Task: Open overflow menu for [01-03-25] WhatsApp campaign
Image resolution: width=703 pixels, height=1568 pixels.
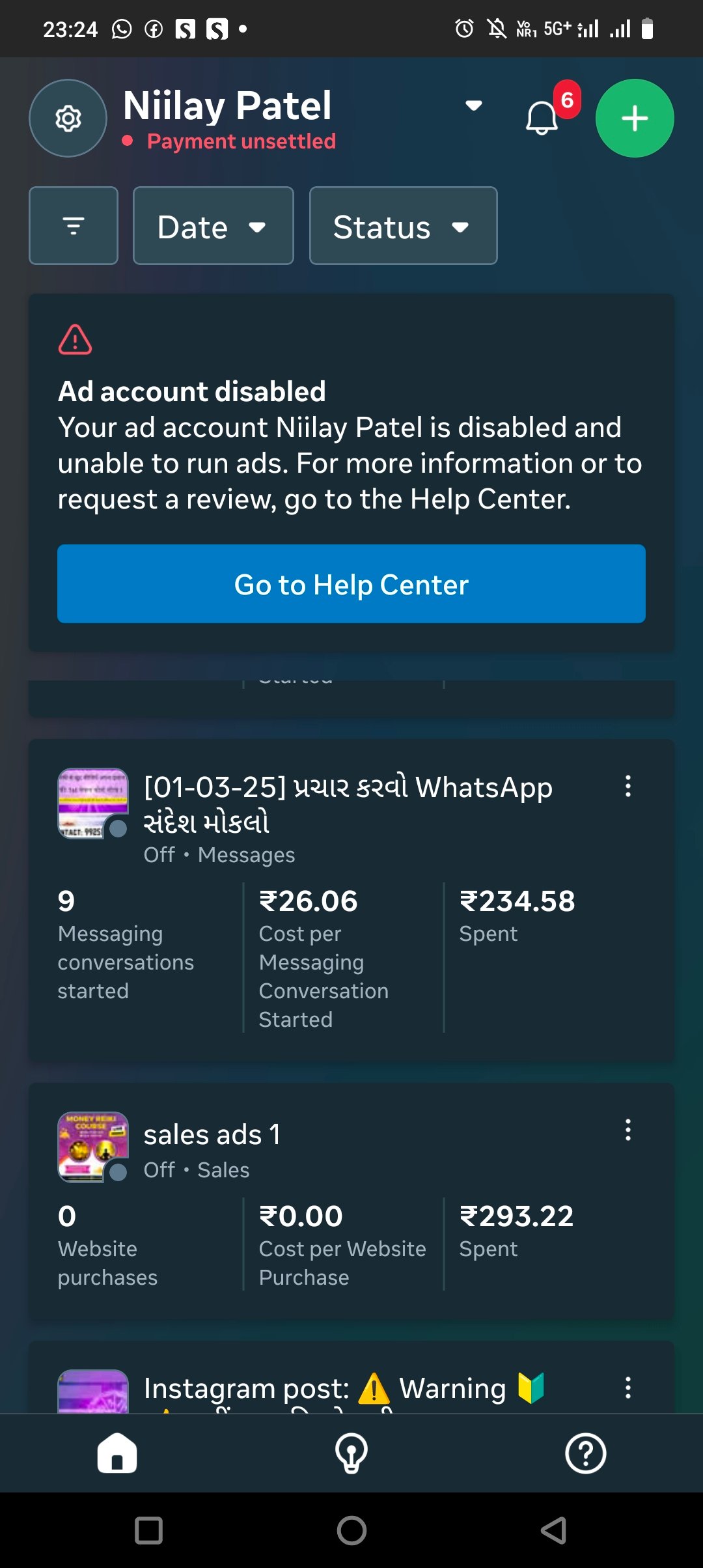Action: [627, 786]
